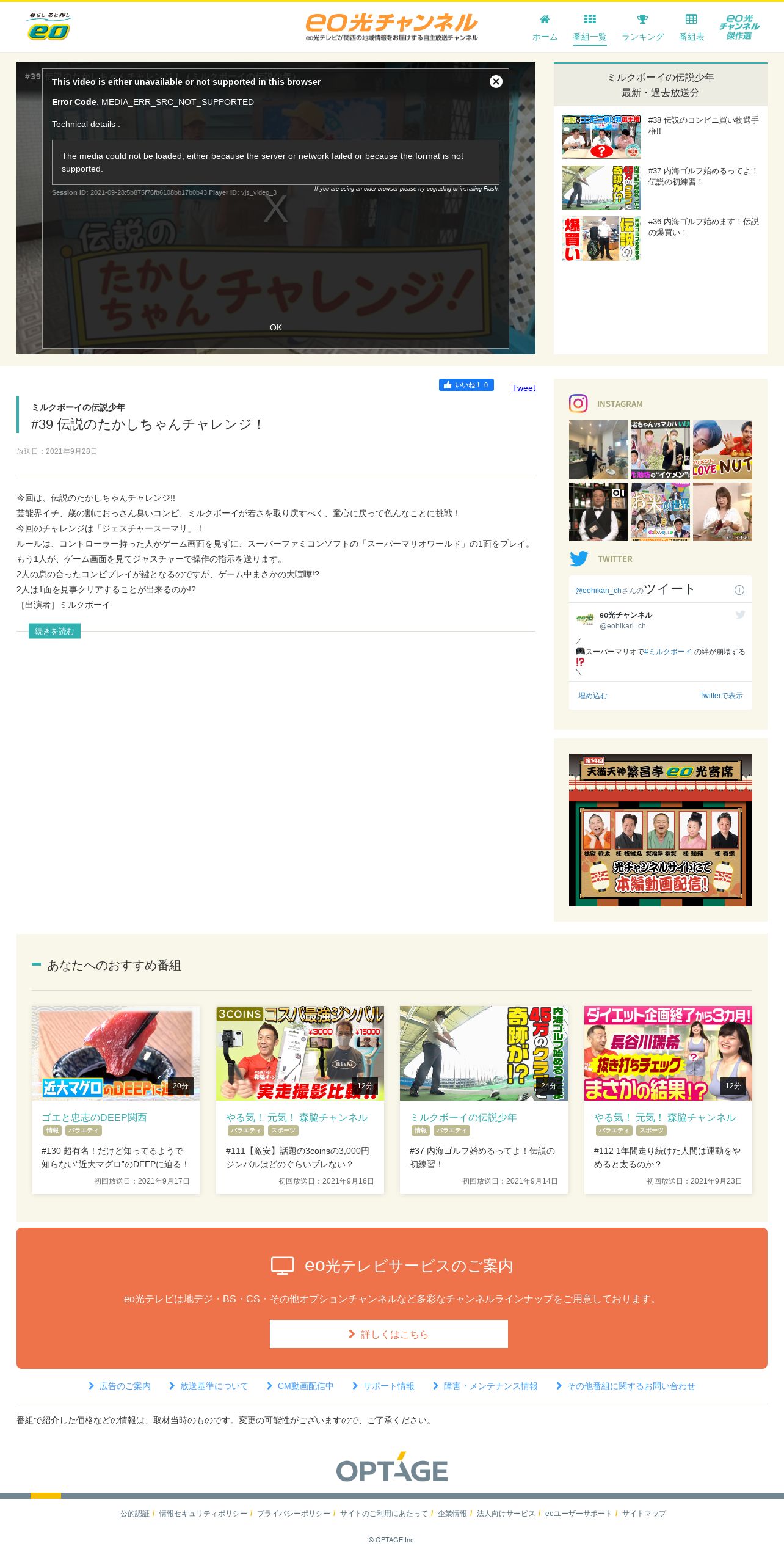Screen dimensions: 784x1563
Task: Open recommended #111 3coins ジンバル card
Action: 300,1099
